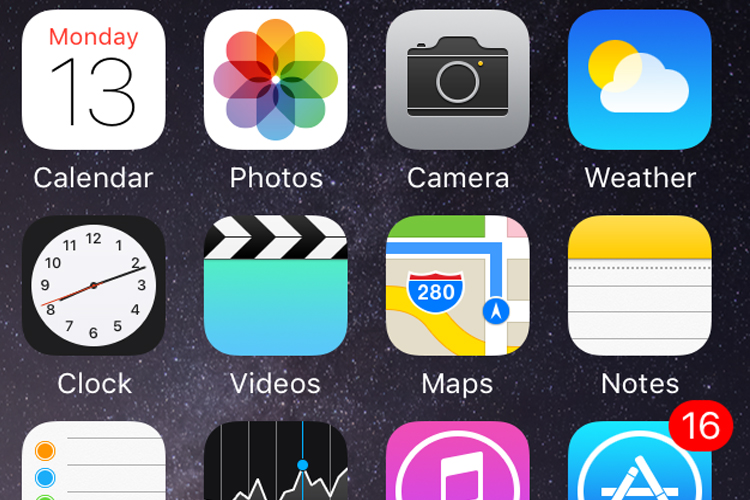The width and height of the screenshot is (750, 500).
Task: Open the App Store with 16 updates
Action: (640, 465)
